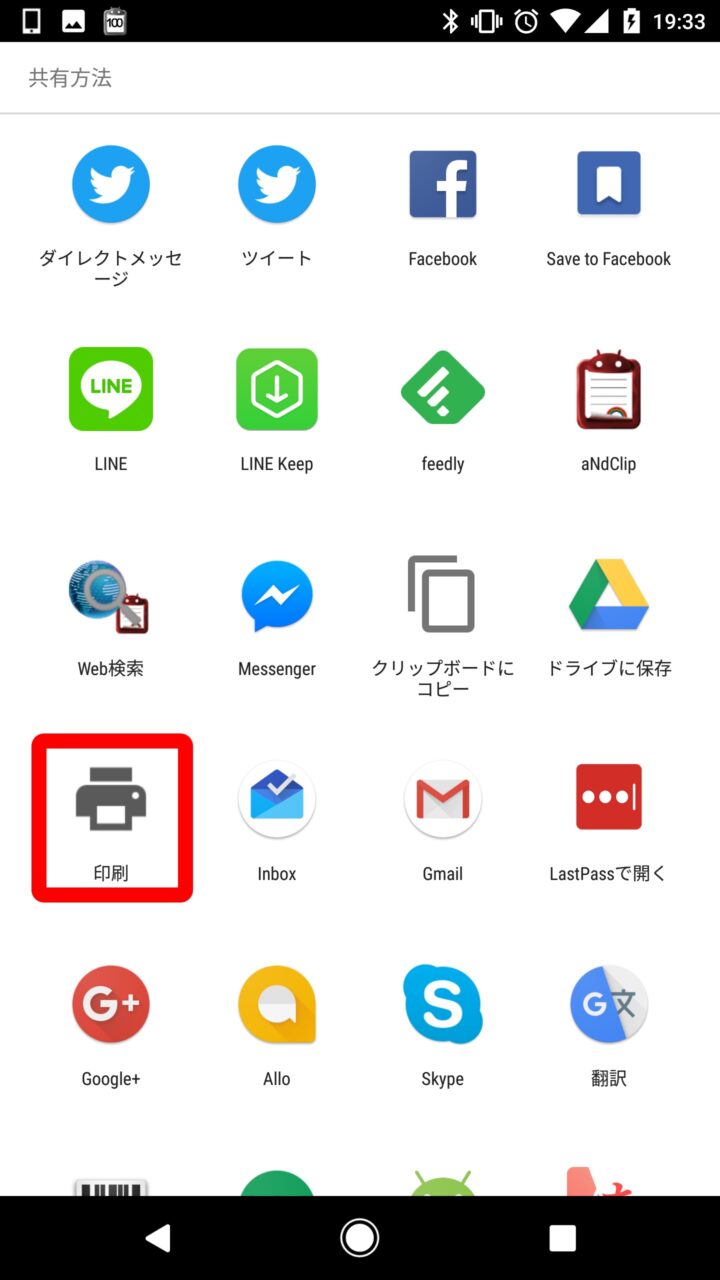Share with LINE
The width and height of the screenshot is (720, 1280).
110,390
